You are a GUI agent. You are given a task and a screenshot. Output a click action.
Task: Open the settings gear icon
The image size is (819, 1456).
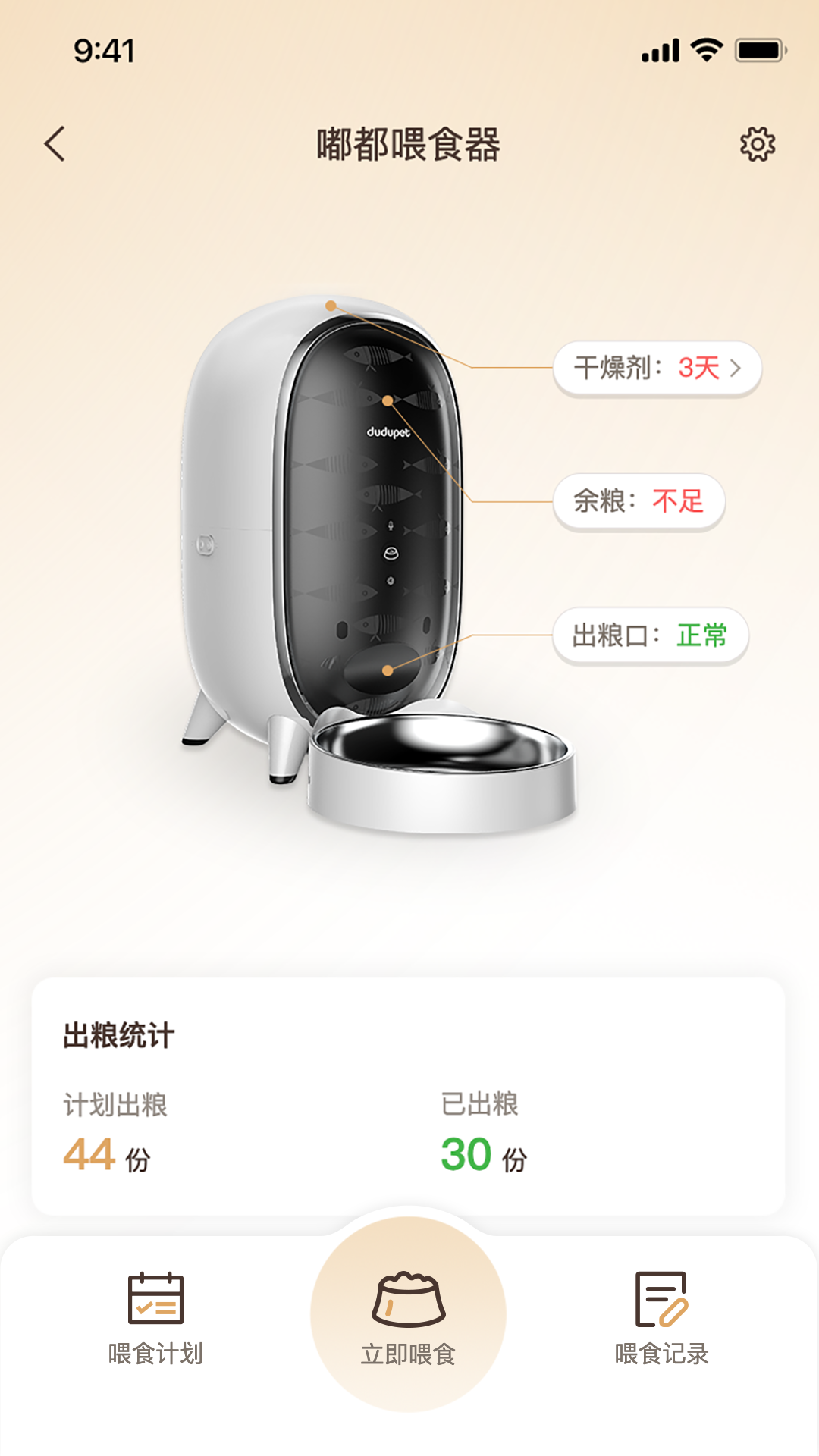pos(758,143)
